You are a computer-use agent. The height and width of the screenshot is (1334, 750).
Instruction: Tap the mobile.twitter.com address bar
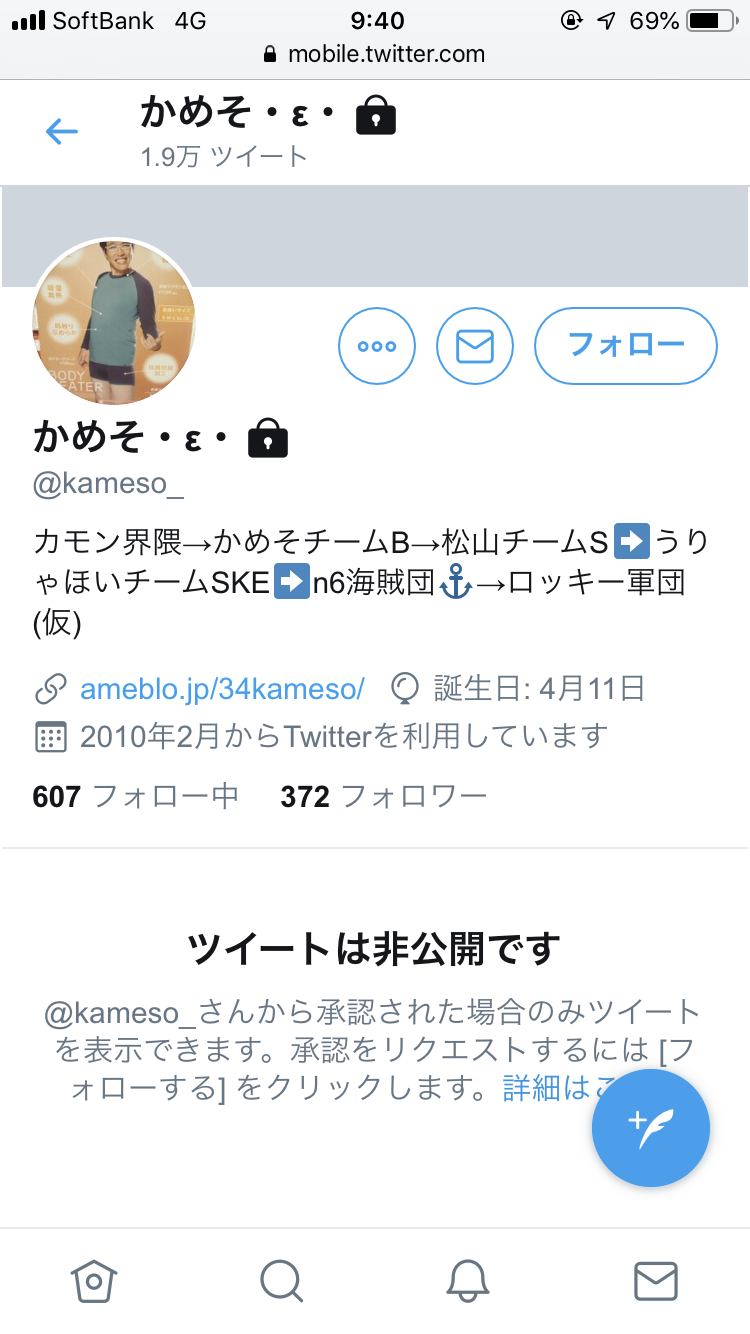(x=375, y=54)
